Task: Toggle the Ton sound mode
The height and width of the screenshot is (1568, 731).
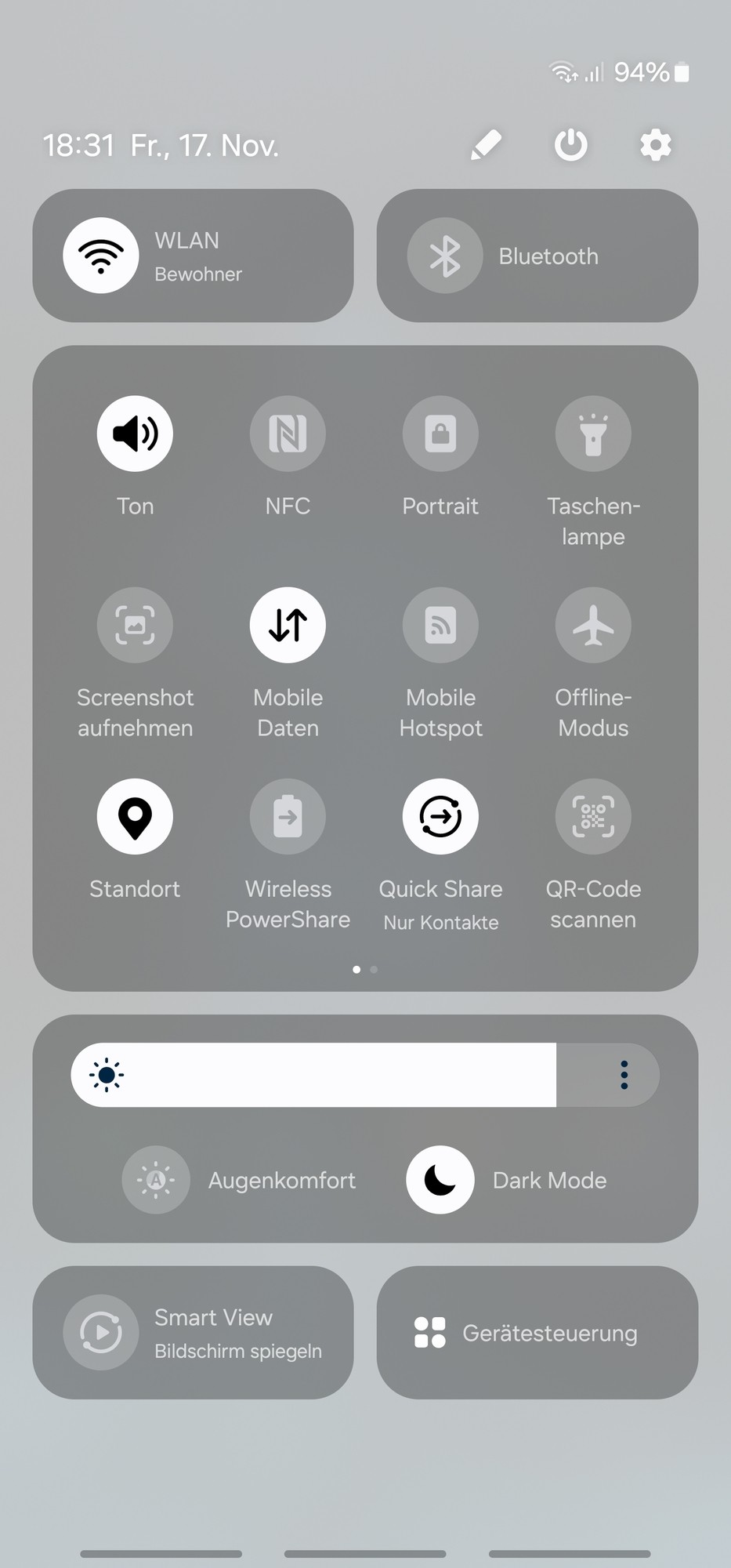Action: coord(135,434)
